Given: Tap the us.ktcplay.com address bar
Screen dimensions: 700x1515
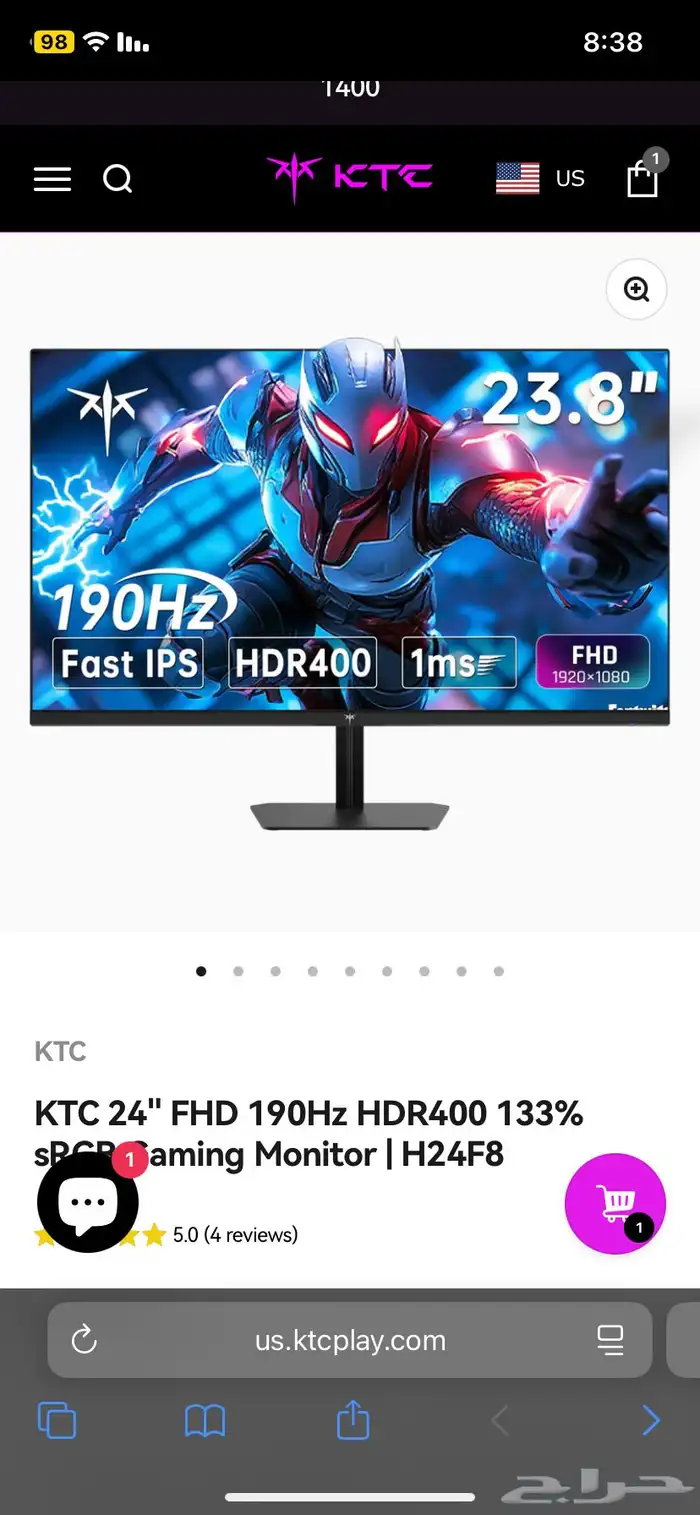Looking at the screenshot, I should pyautogui.click(x=349, y=1340).
